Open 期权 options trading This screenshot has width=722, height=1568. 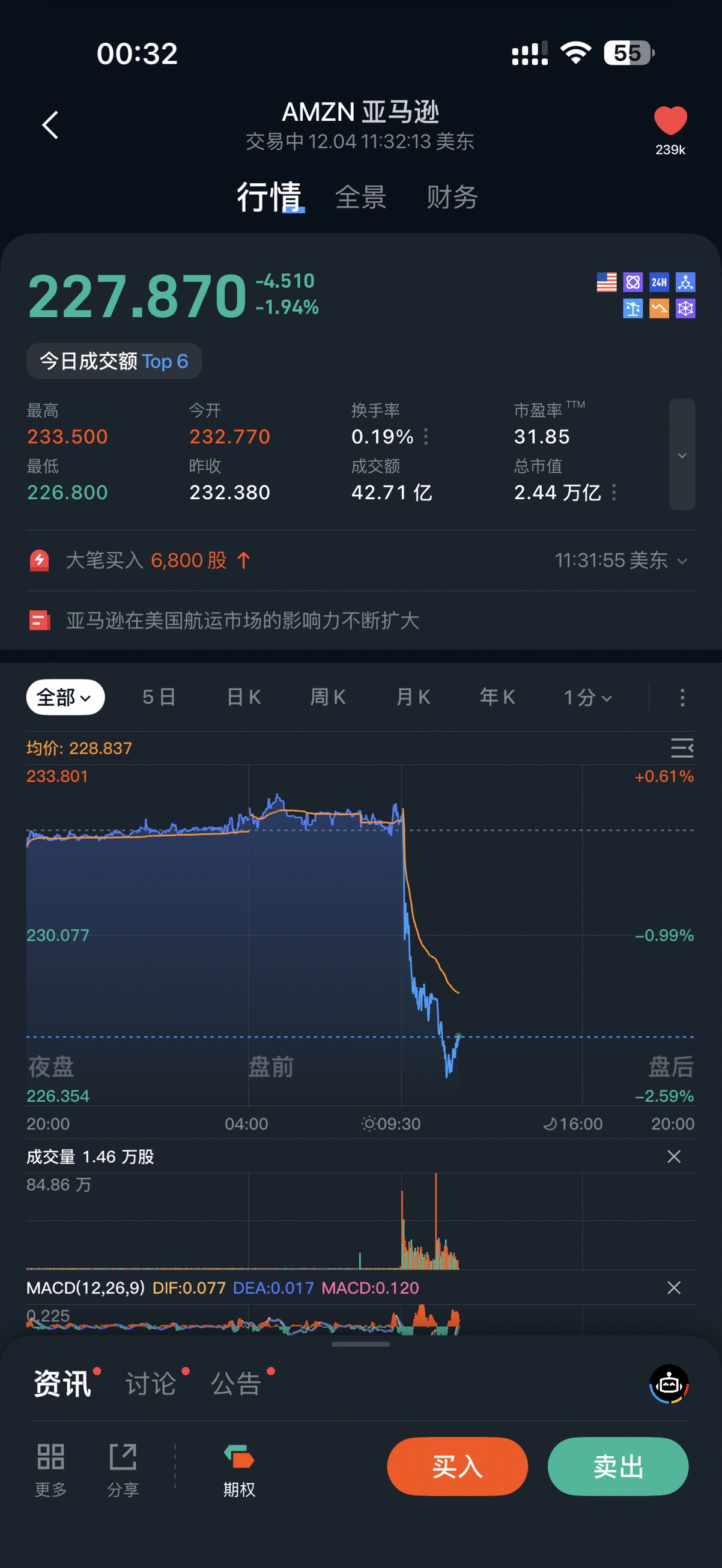pyautogui.click(x=239, y=1470)
